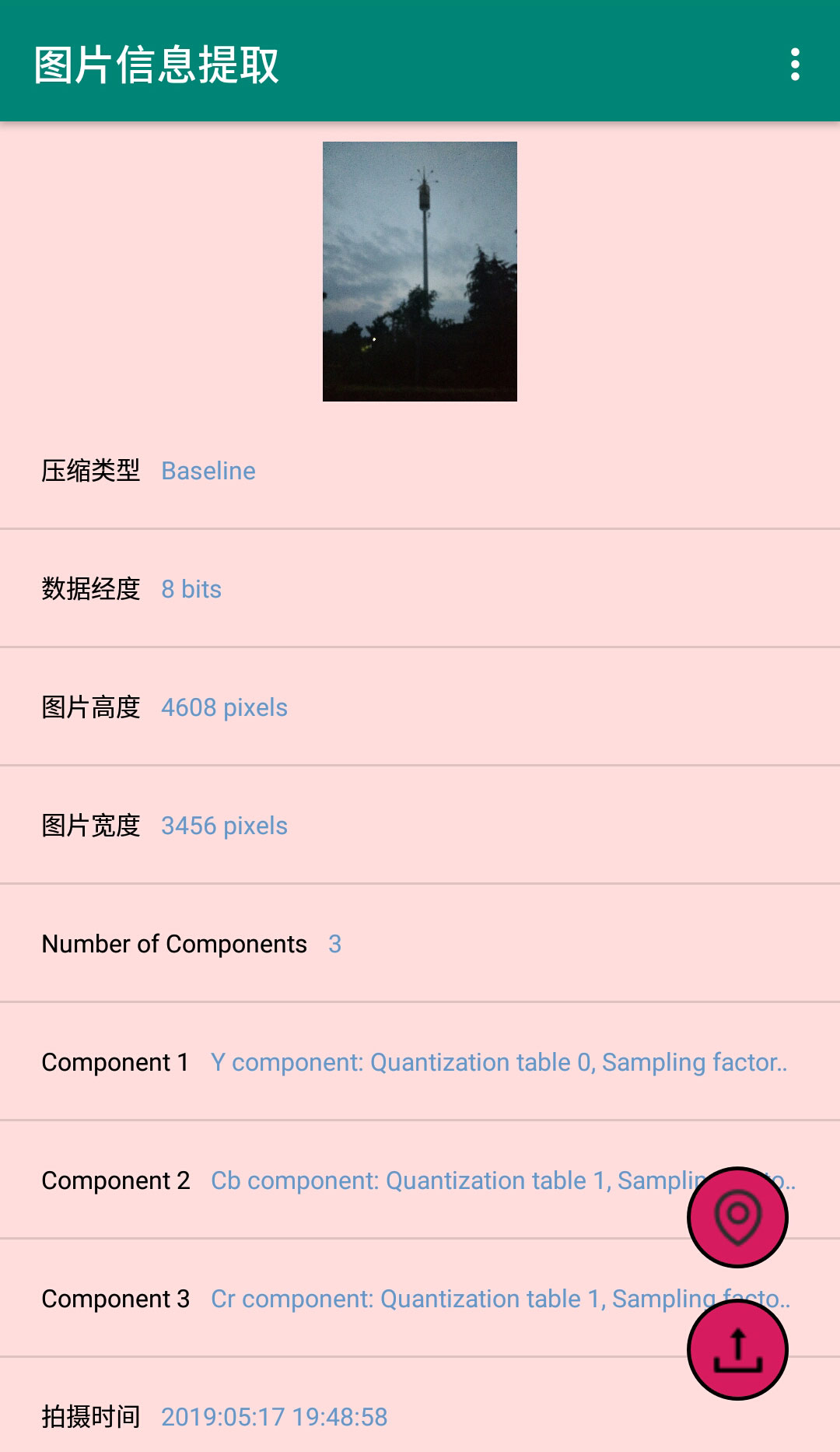Select the photo thumbnail of the tower

(420, 270)
